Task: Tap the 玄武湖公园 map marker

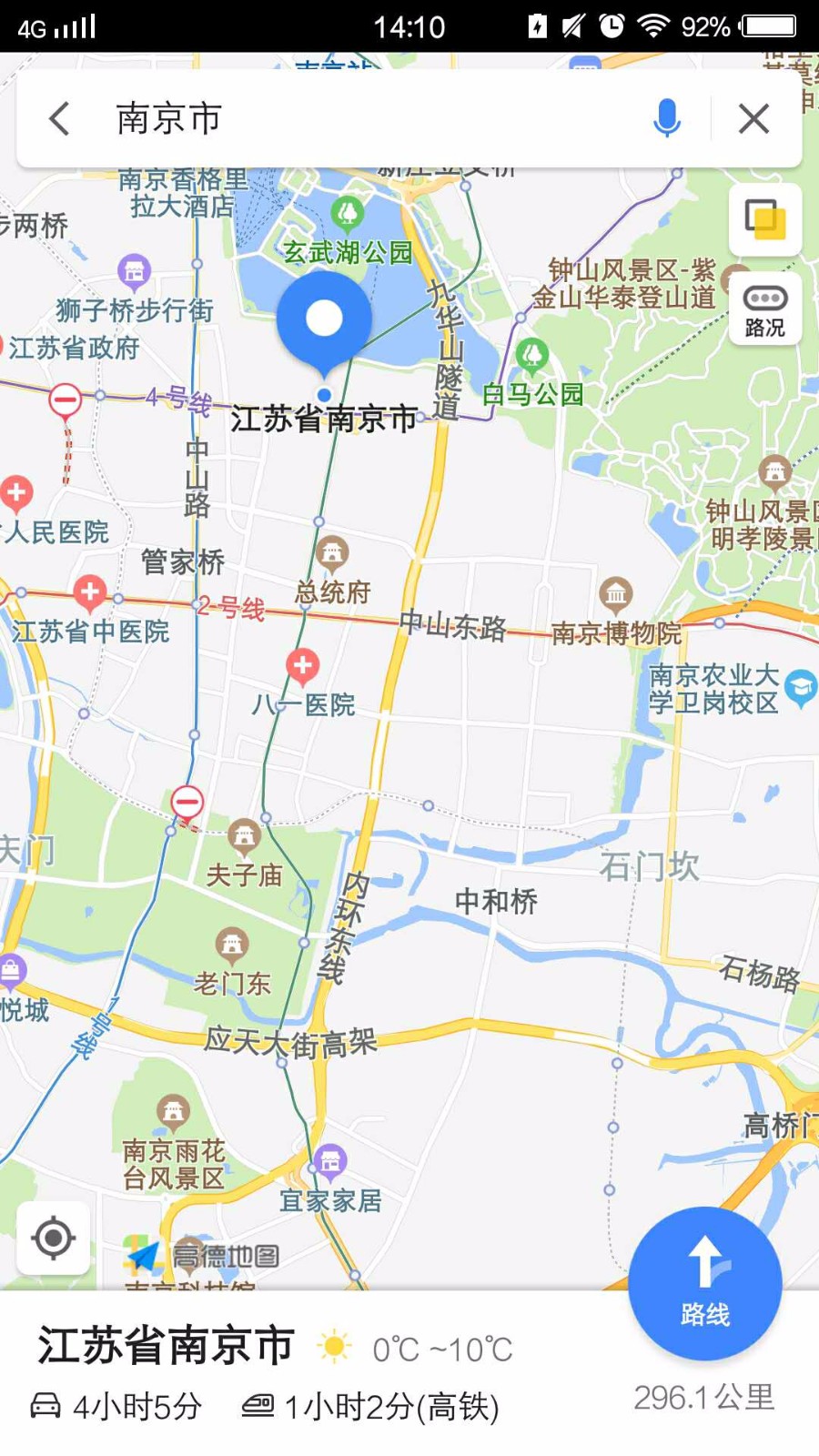Action: [x=347, y=216]
